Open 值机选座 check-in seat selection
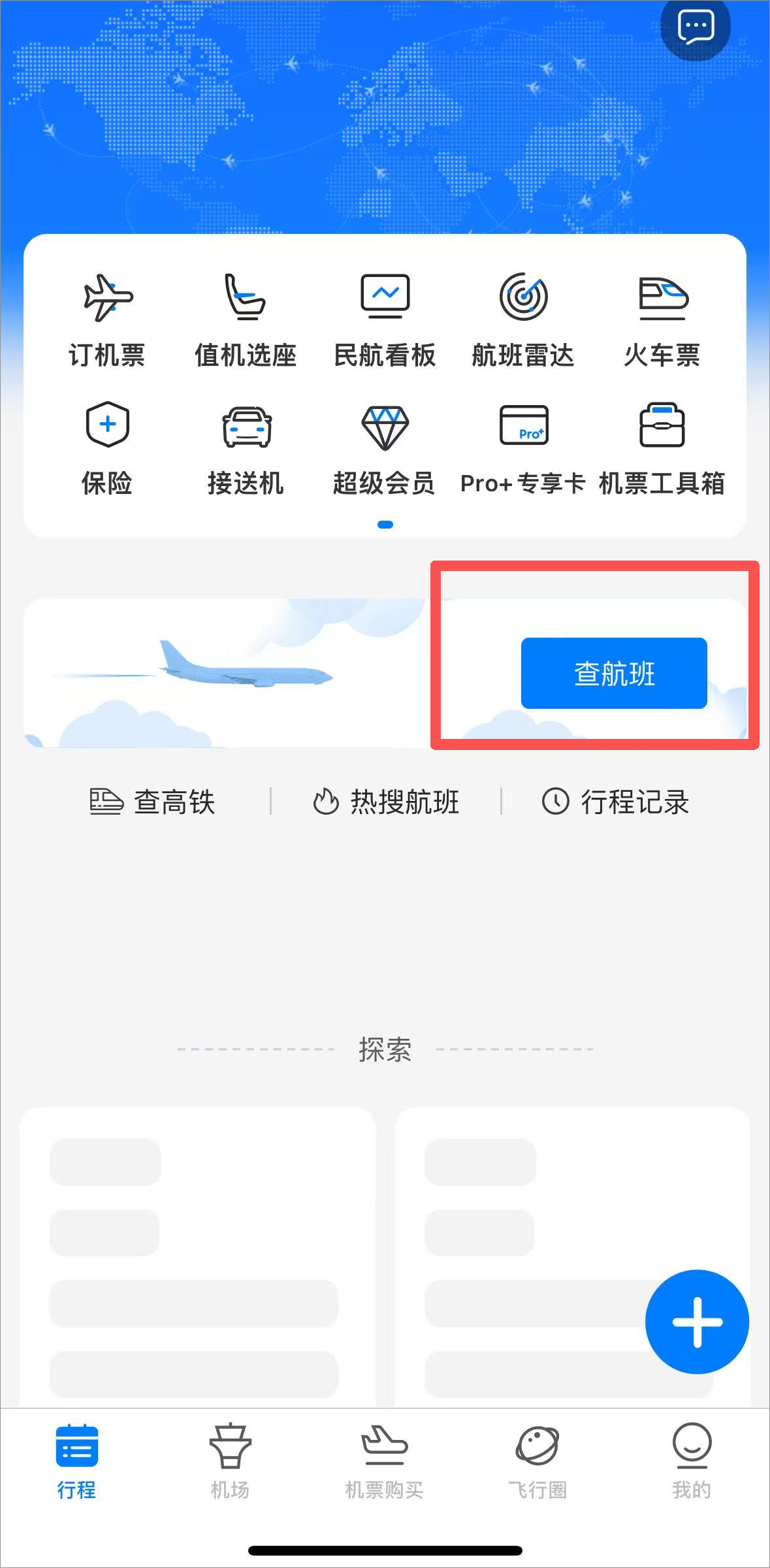This screenshot has height=1568, width=770. coord(246,320)
